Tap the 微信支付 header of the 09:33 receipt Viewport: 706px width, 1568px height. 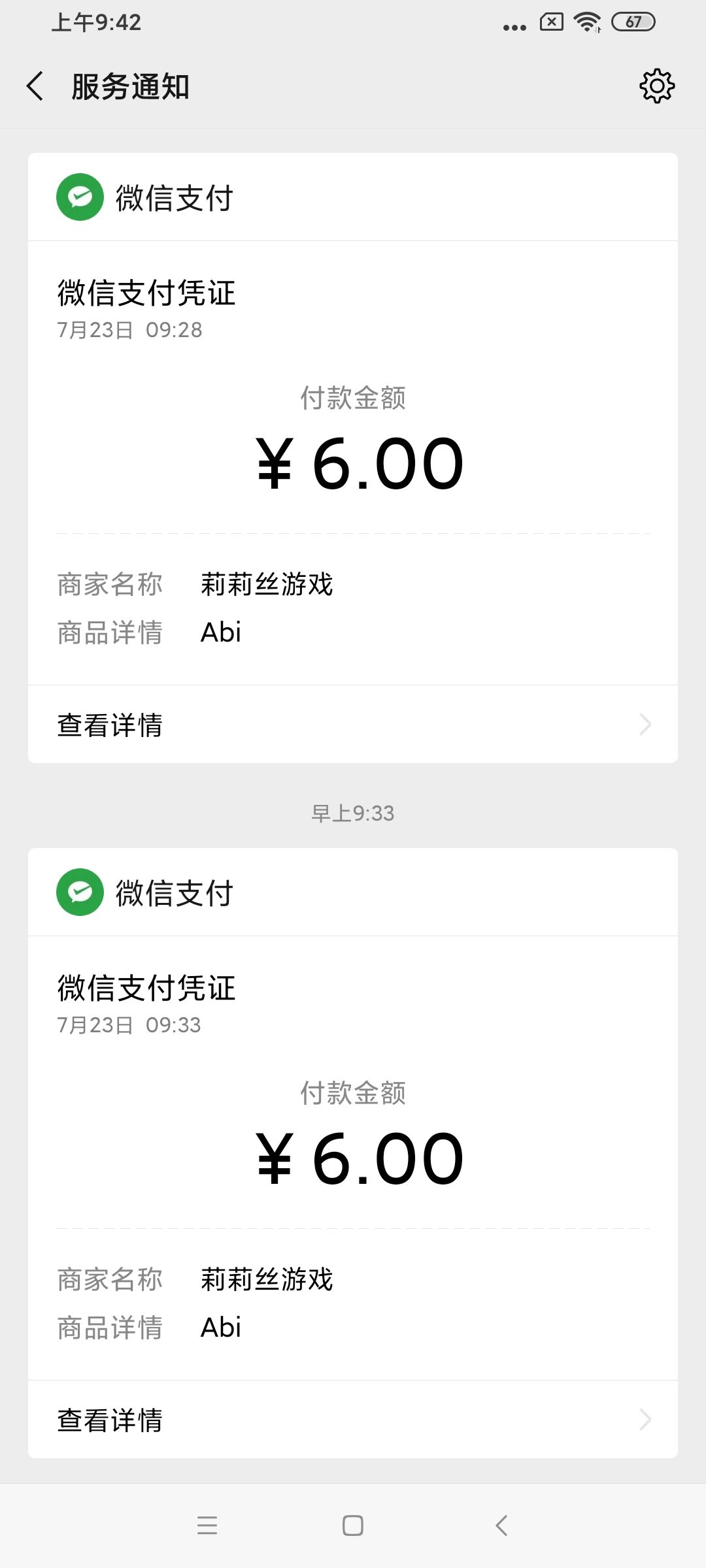(x=174, y=892)
